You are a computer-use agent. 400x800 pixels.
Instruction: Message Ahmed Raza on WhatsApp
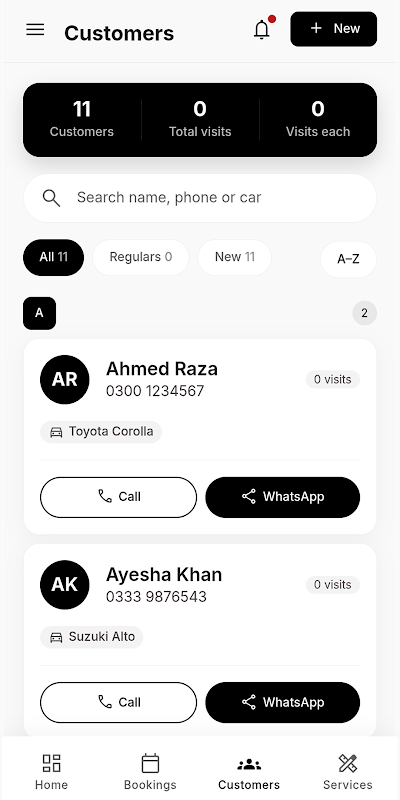coord(283,497)
